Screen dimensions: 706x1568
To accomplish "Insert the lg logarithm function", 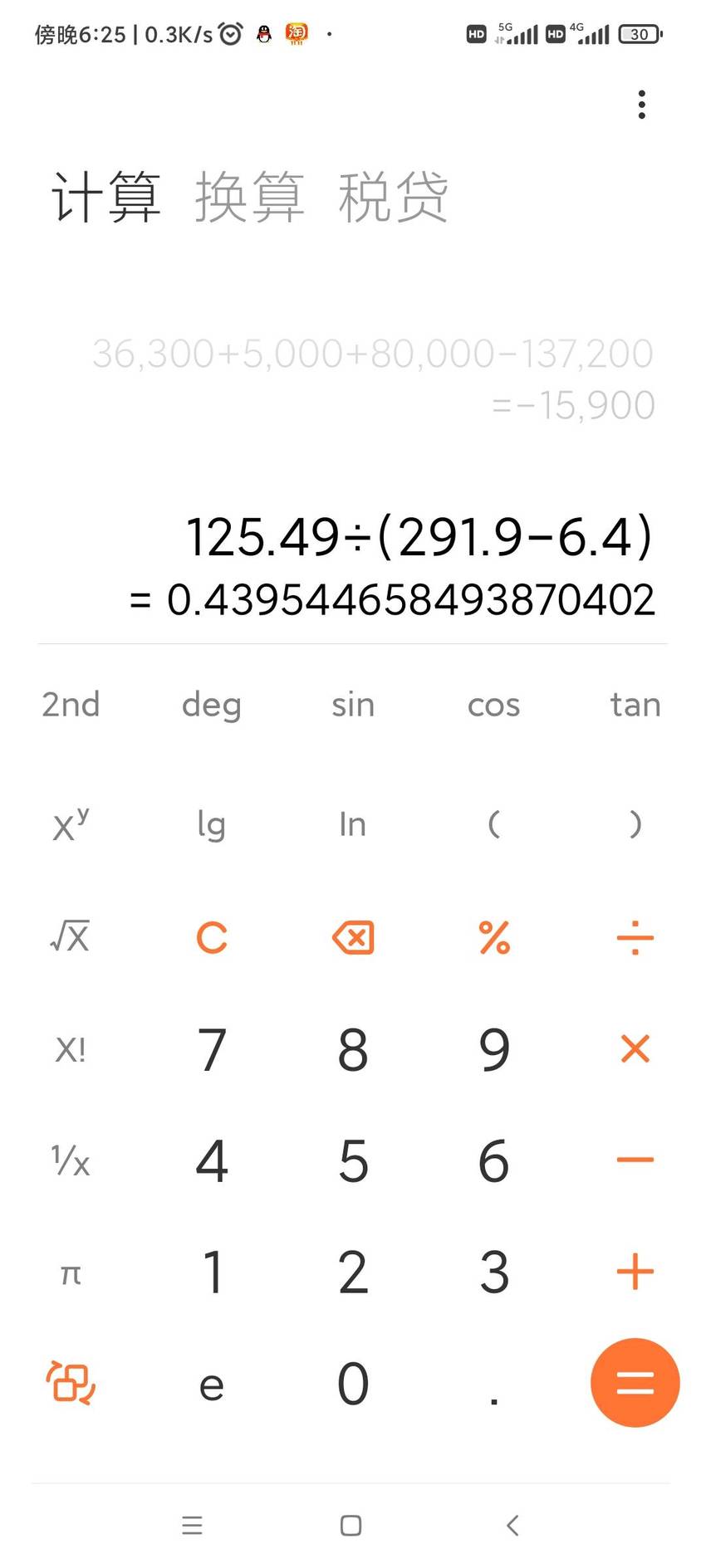I will point(212,826).
